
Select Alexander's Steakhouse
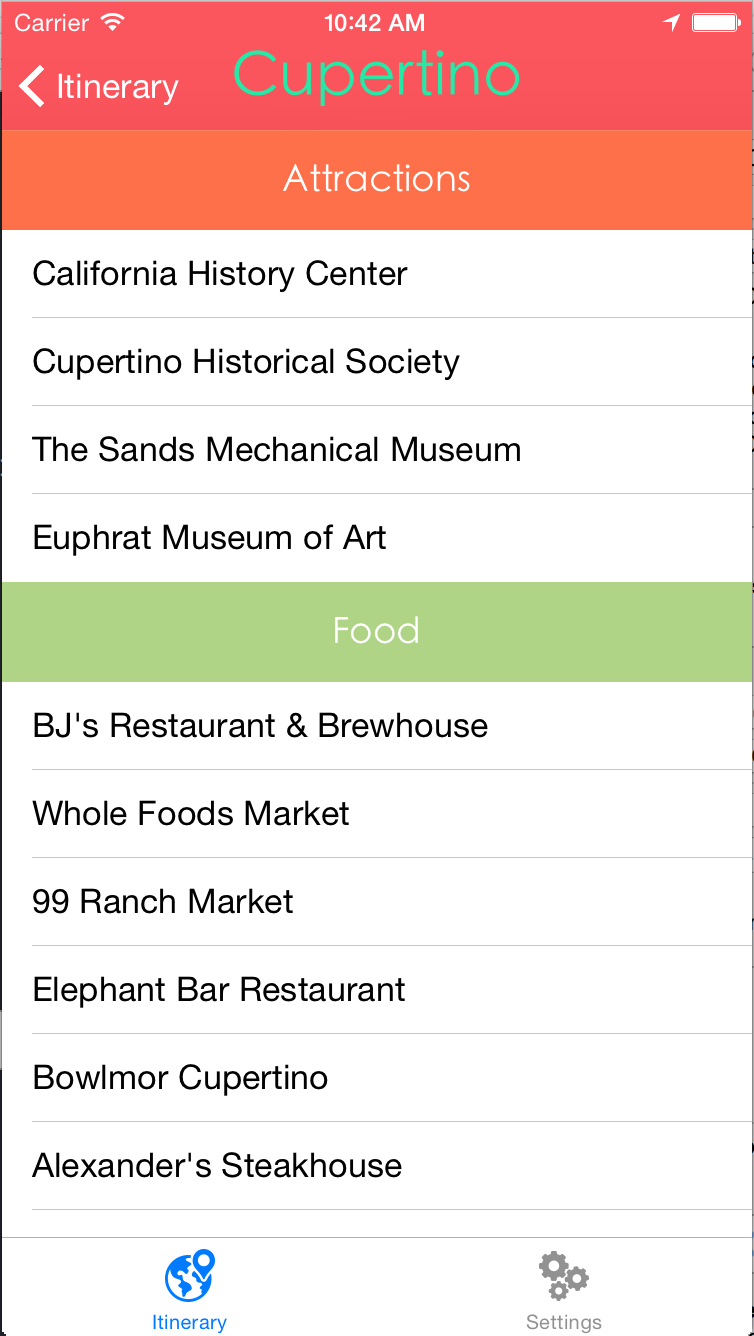pyautogui.click(x=217, y=1166)
